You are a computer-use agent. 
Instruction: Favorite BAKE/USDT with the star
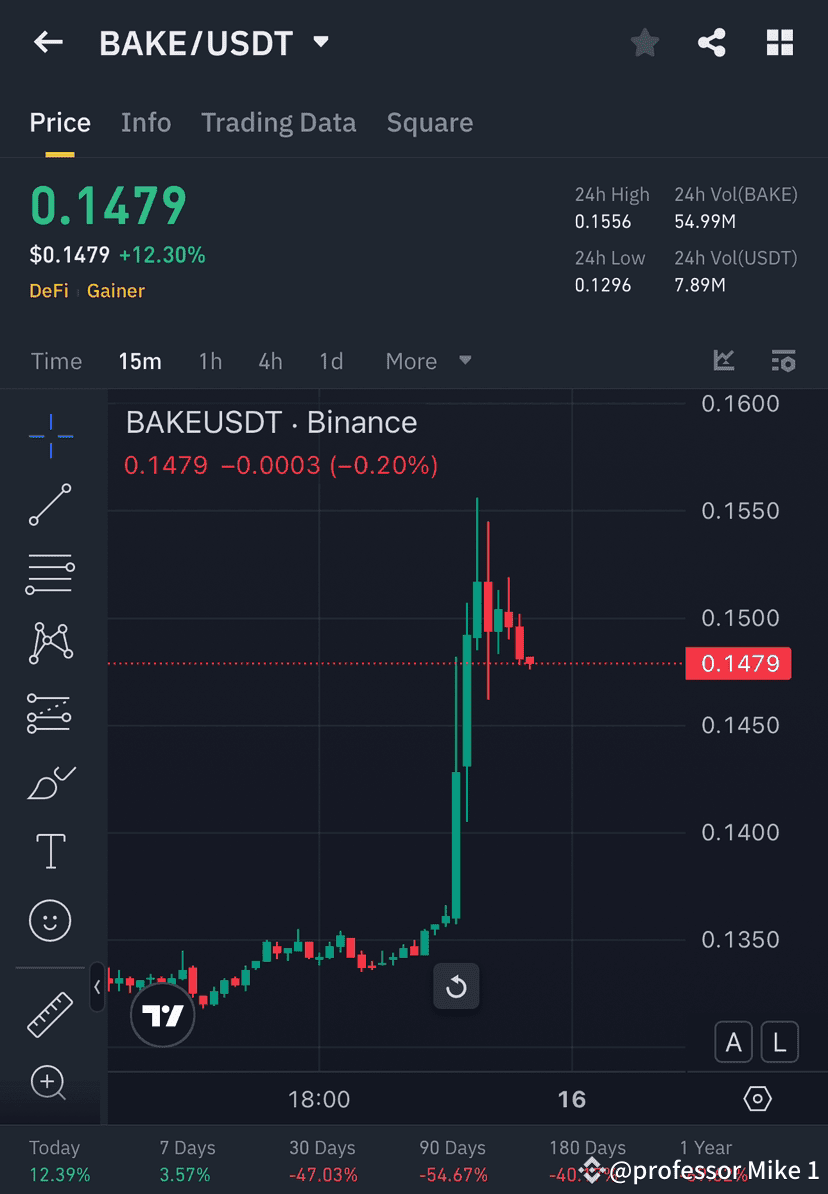(644, 42)
